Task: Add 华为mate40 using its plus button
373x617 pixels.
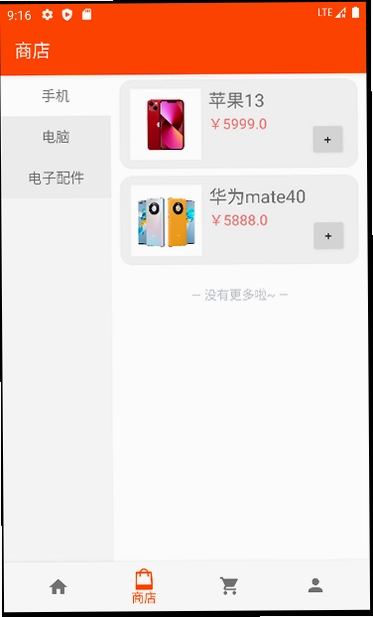Action: click(329, 236)
